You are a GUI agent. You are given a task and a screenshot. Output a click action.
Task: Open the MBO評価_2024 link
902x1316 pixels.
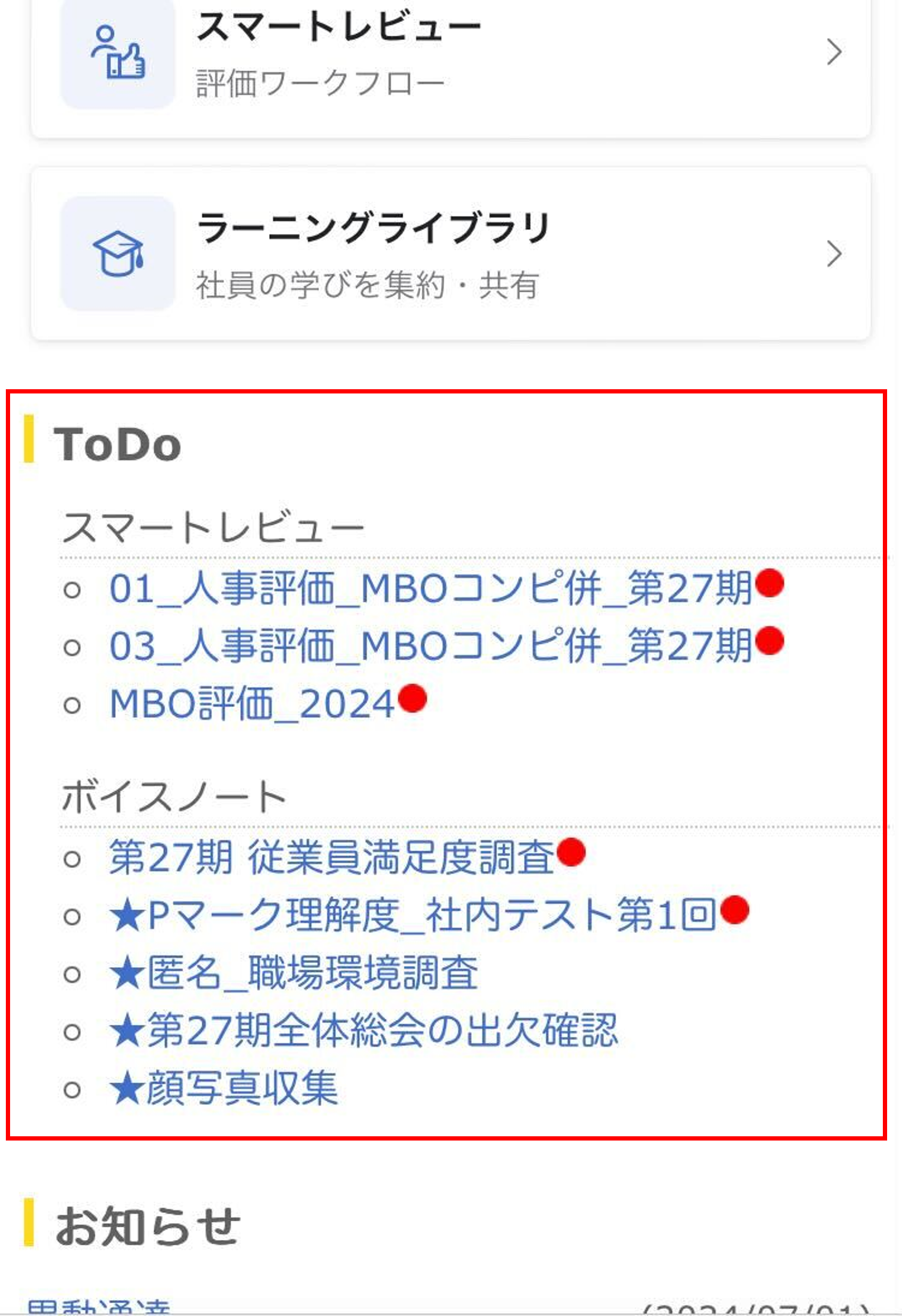(252, 704)
